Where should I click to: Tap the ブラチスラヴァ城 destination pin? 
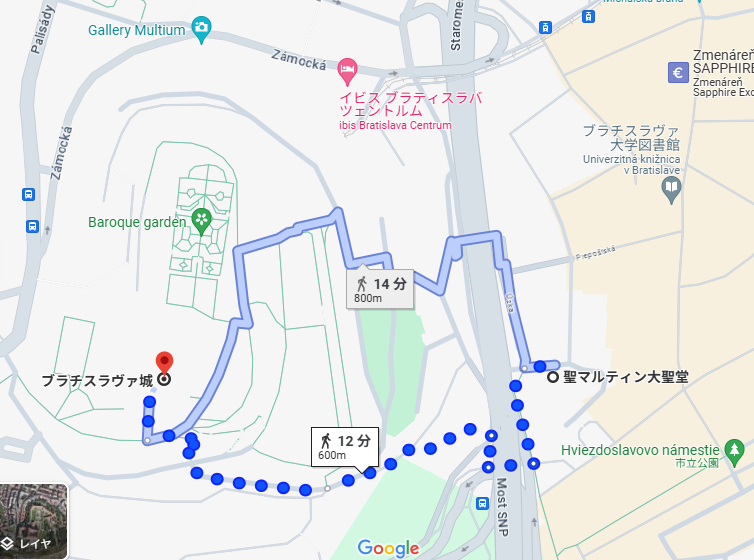tap(164, 362)
